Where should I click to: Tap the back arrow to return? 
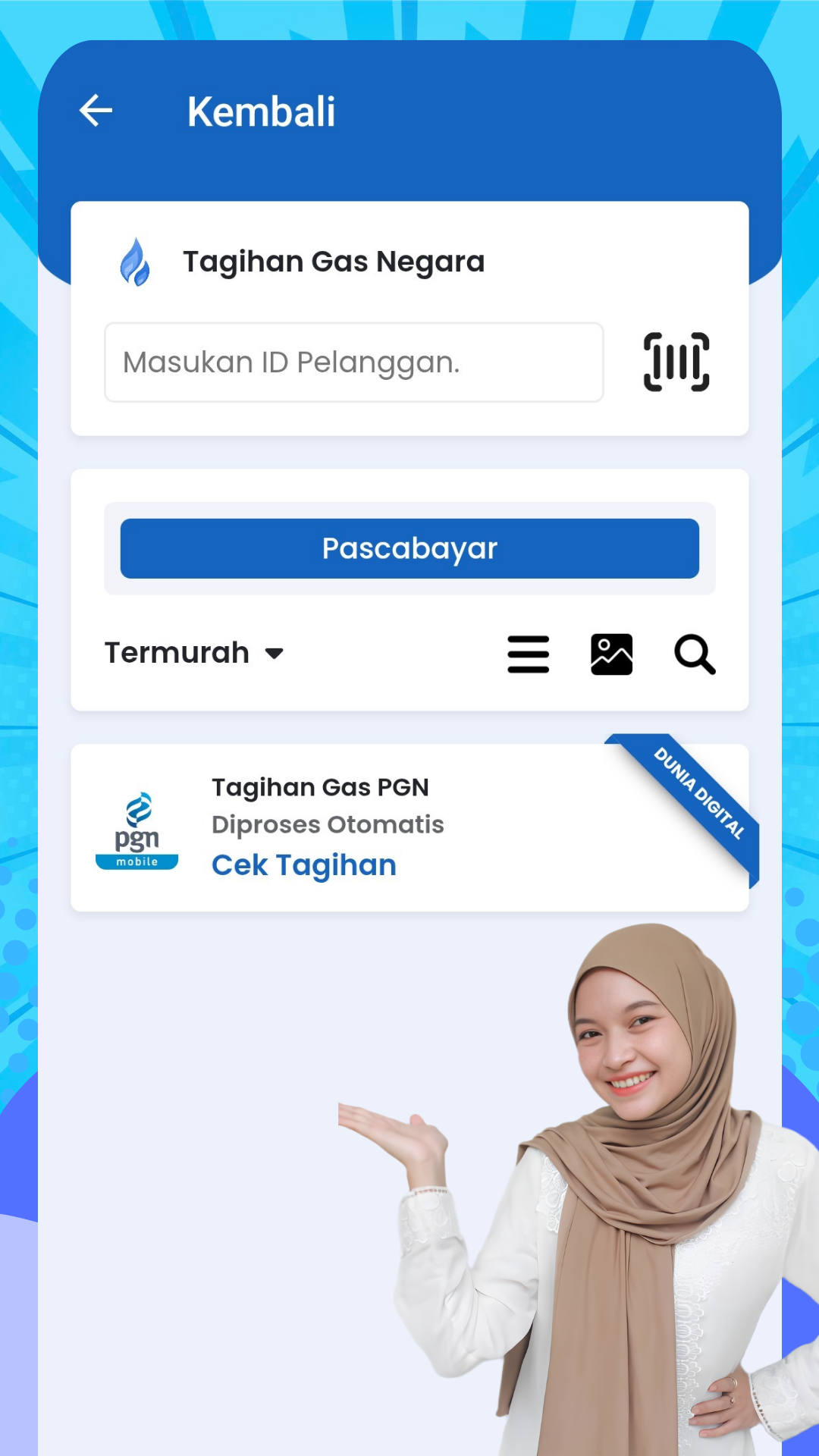[x=96, y=111]
